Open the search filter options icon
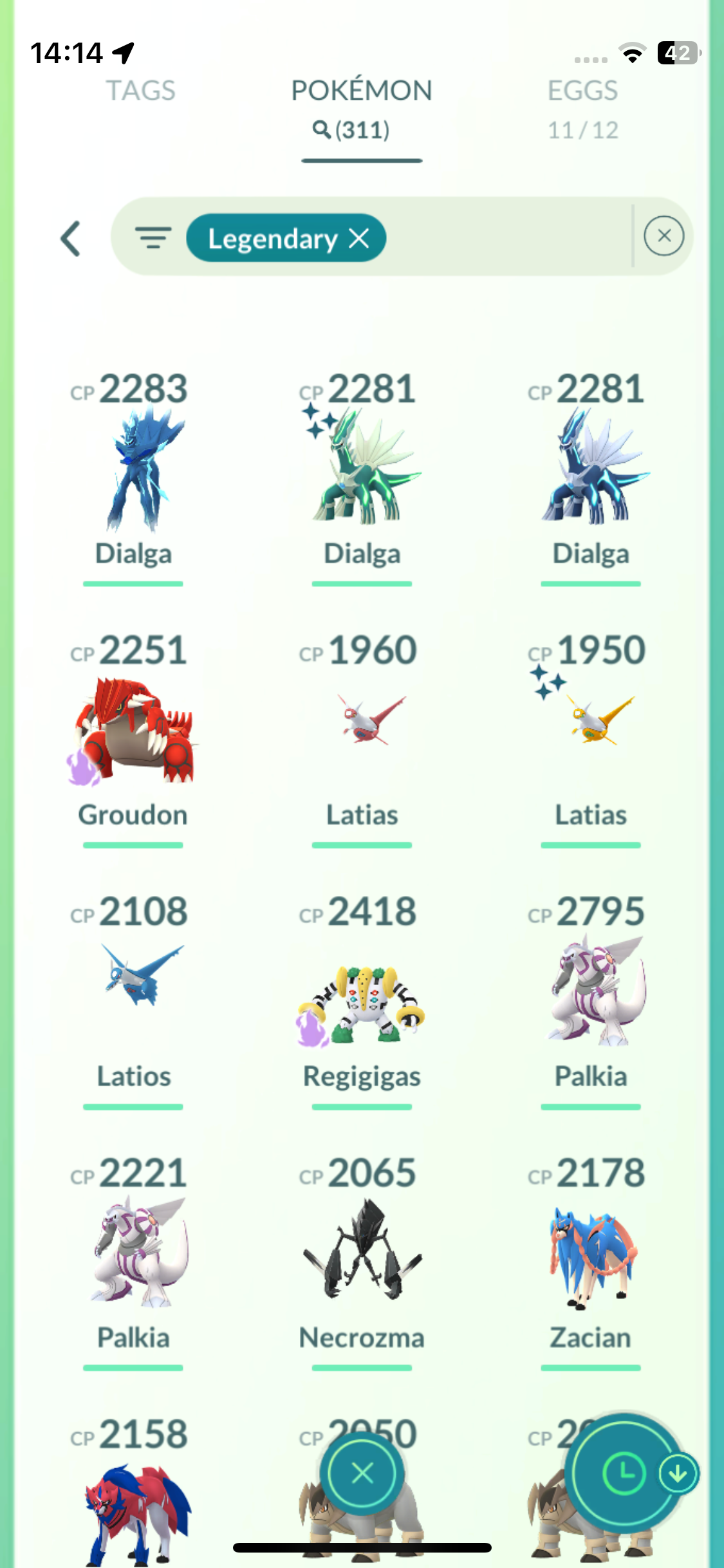 pos(153,238)
